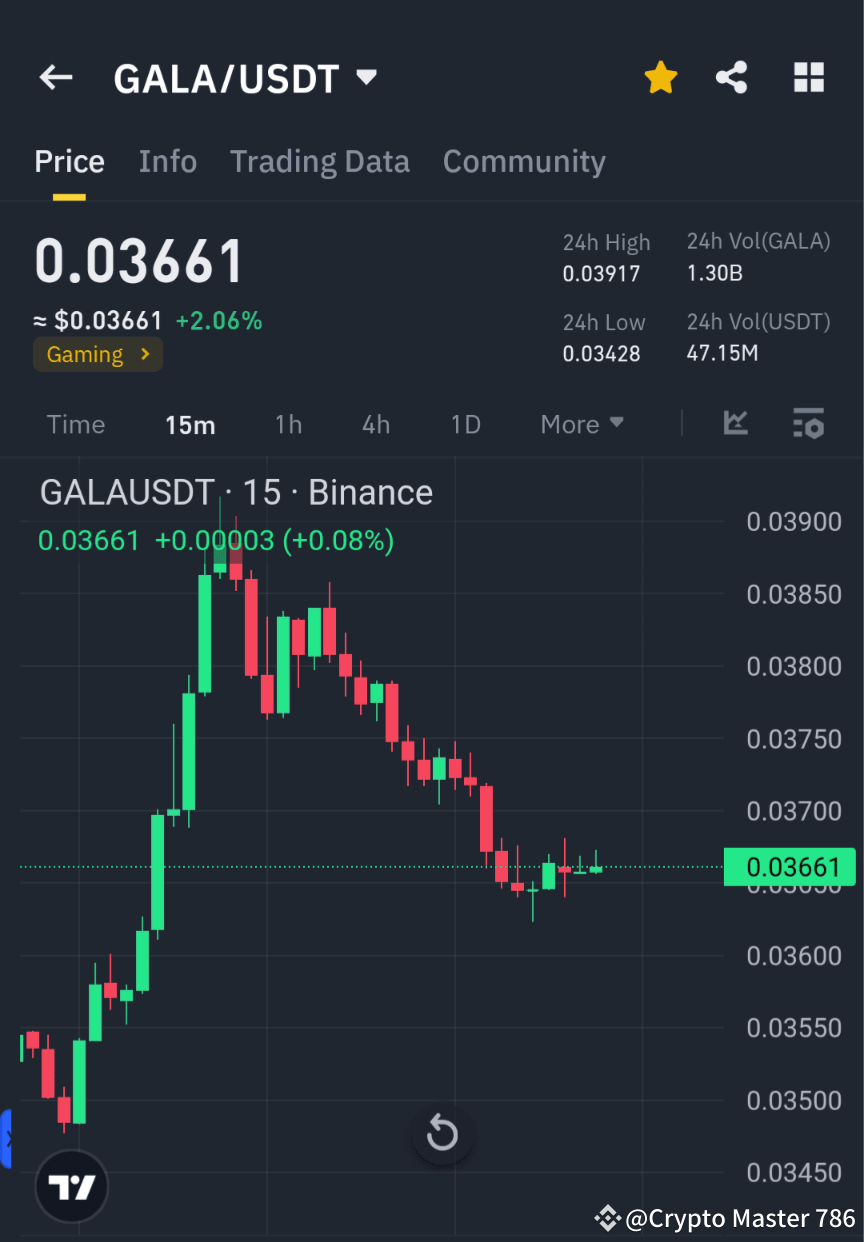The width and height of the screenshot is (864, 1242).
Task: Tap the back arrow to exit chart
Action: pos(55,77)
